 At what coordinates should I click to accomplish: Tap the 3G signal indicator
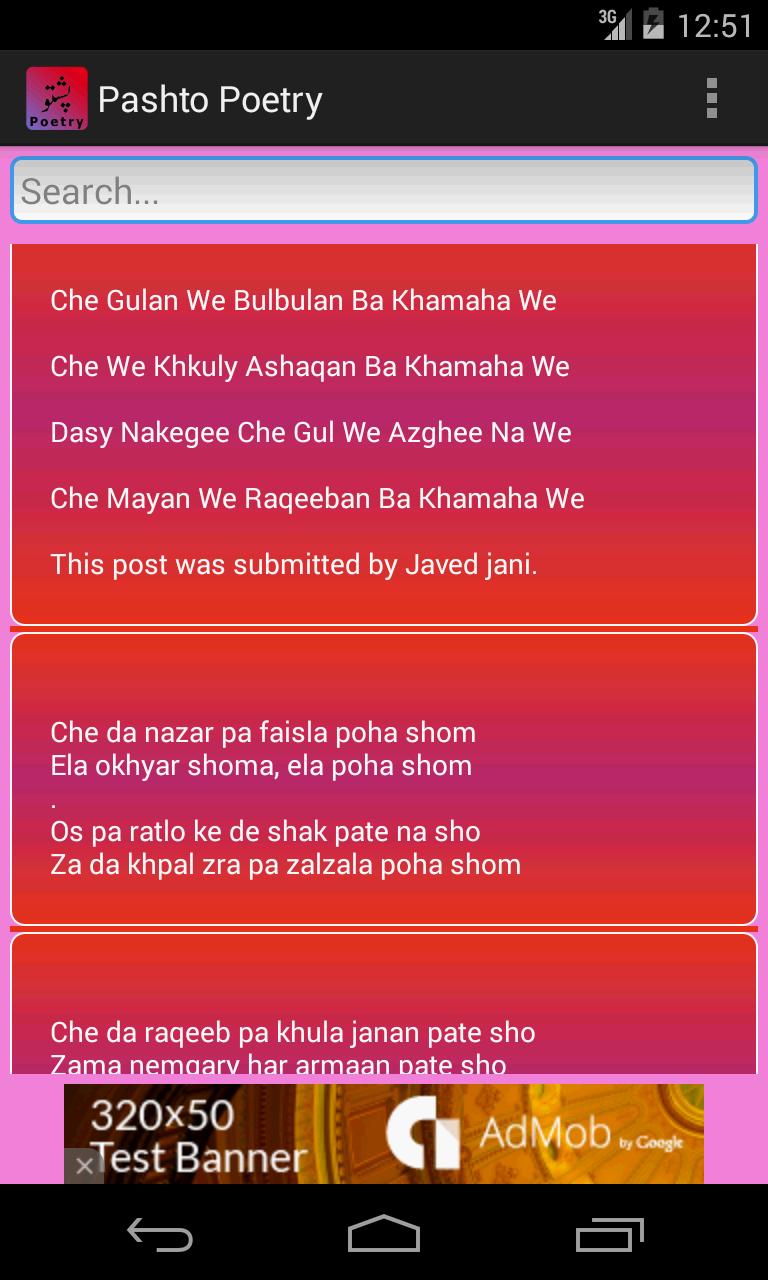point(613,27)
